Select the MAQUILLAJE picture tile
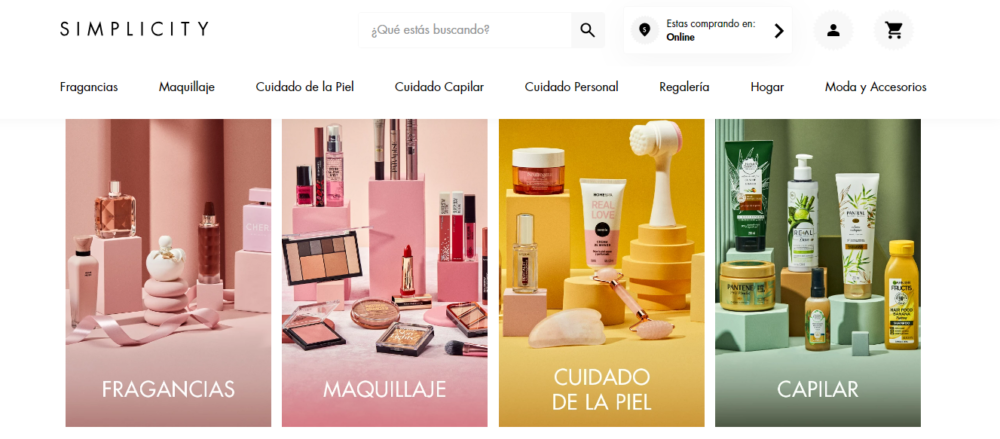Screen dimensions: 1000x439 coord(384,272)
